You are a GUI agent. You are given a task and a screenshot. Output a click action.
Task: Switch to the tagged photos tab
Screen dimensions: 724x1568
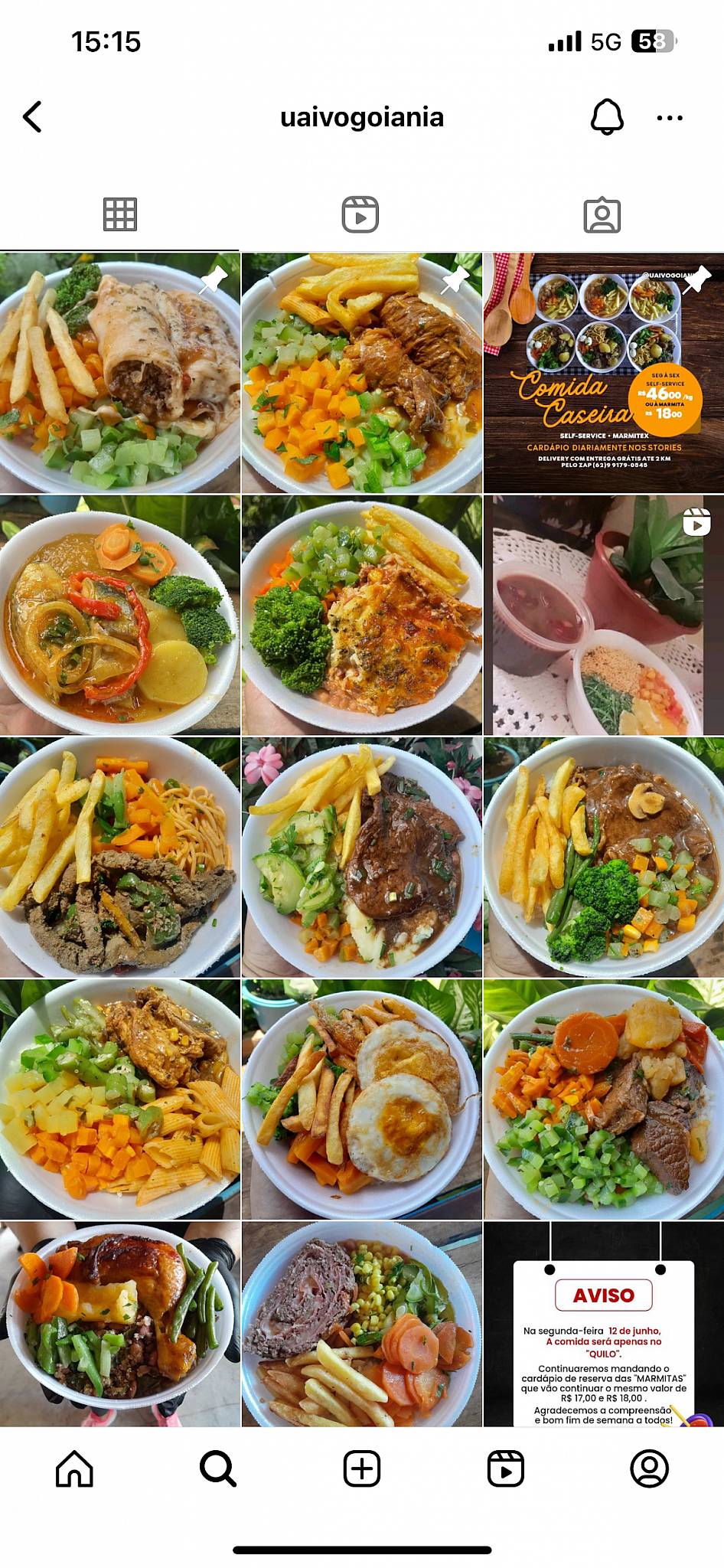coord(603,215)
